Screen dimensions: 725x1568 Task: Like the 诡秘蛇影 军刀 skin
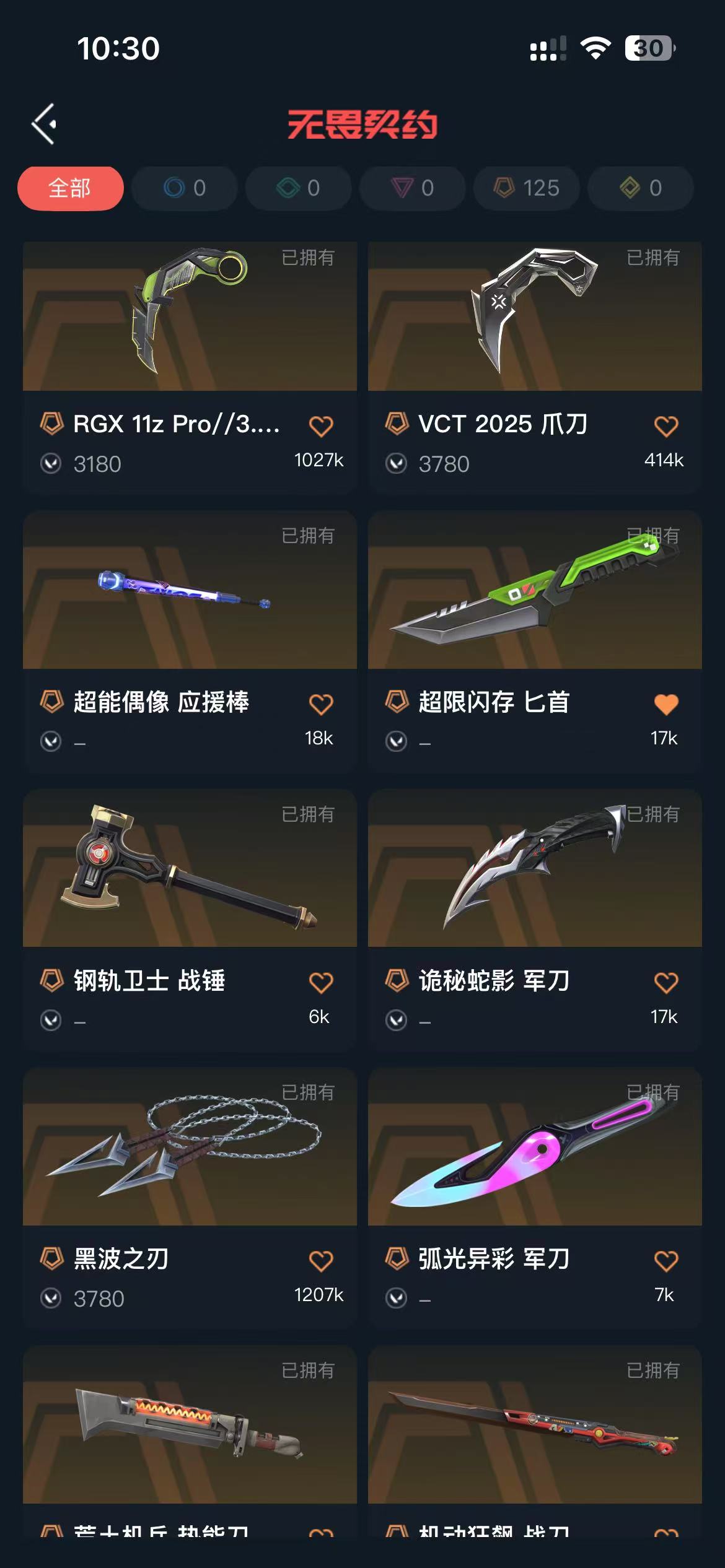666,983
